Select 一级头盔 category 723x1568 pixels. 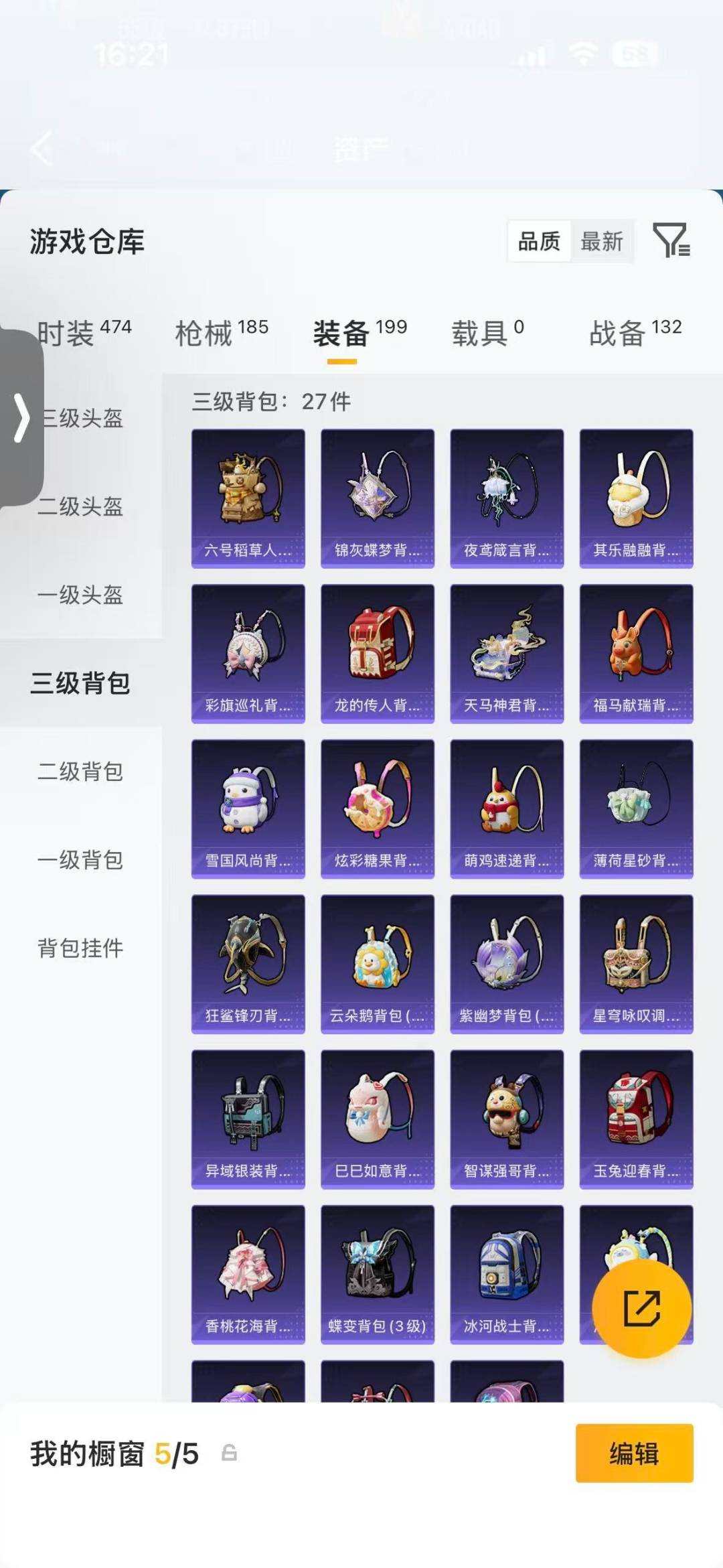[80, 595]
